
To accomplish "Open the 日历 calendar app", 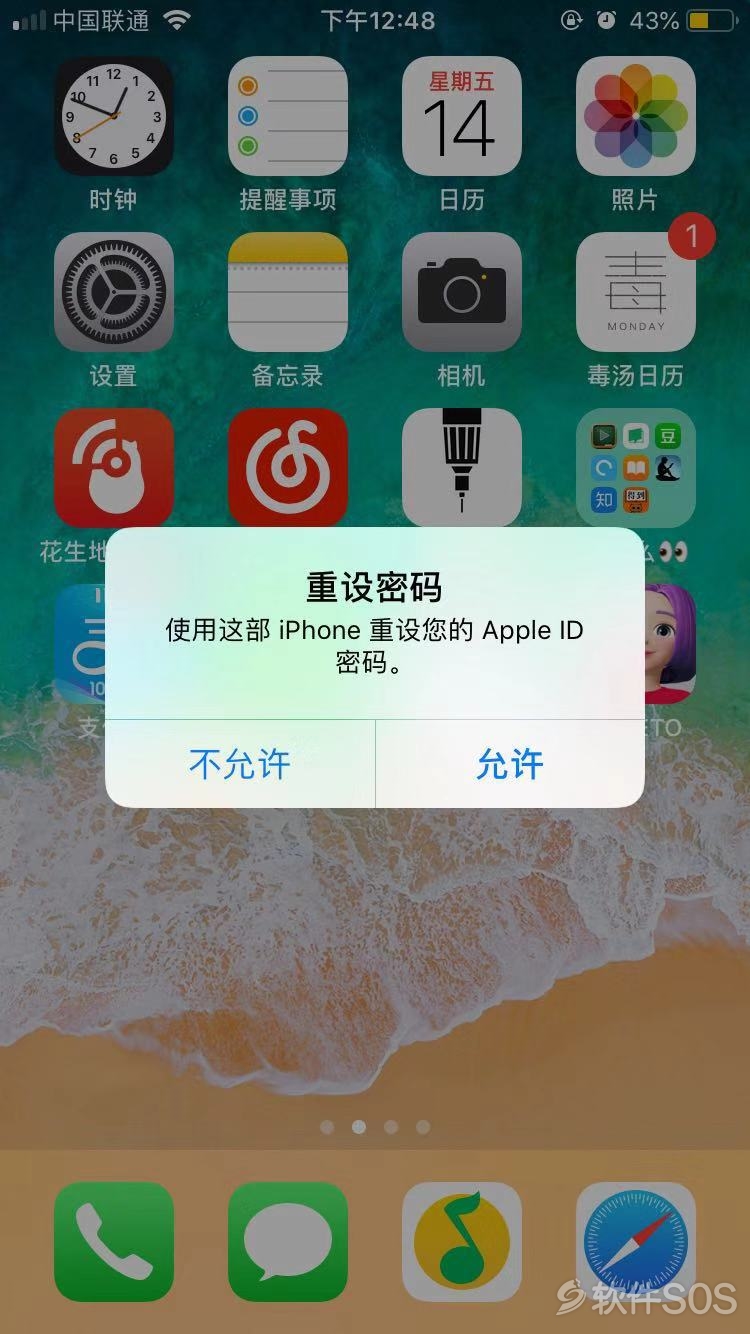I will pyautogui.click(x=462, y=117).
